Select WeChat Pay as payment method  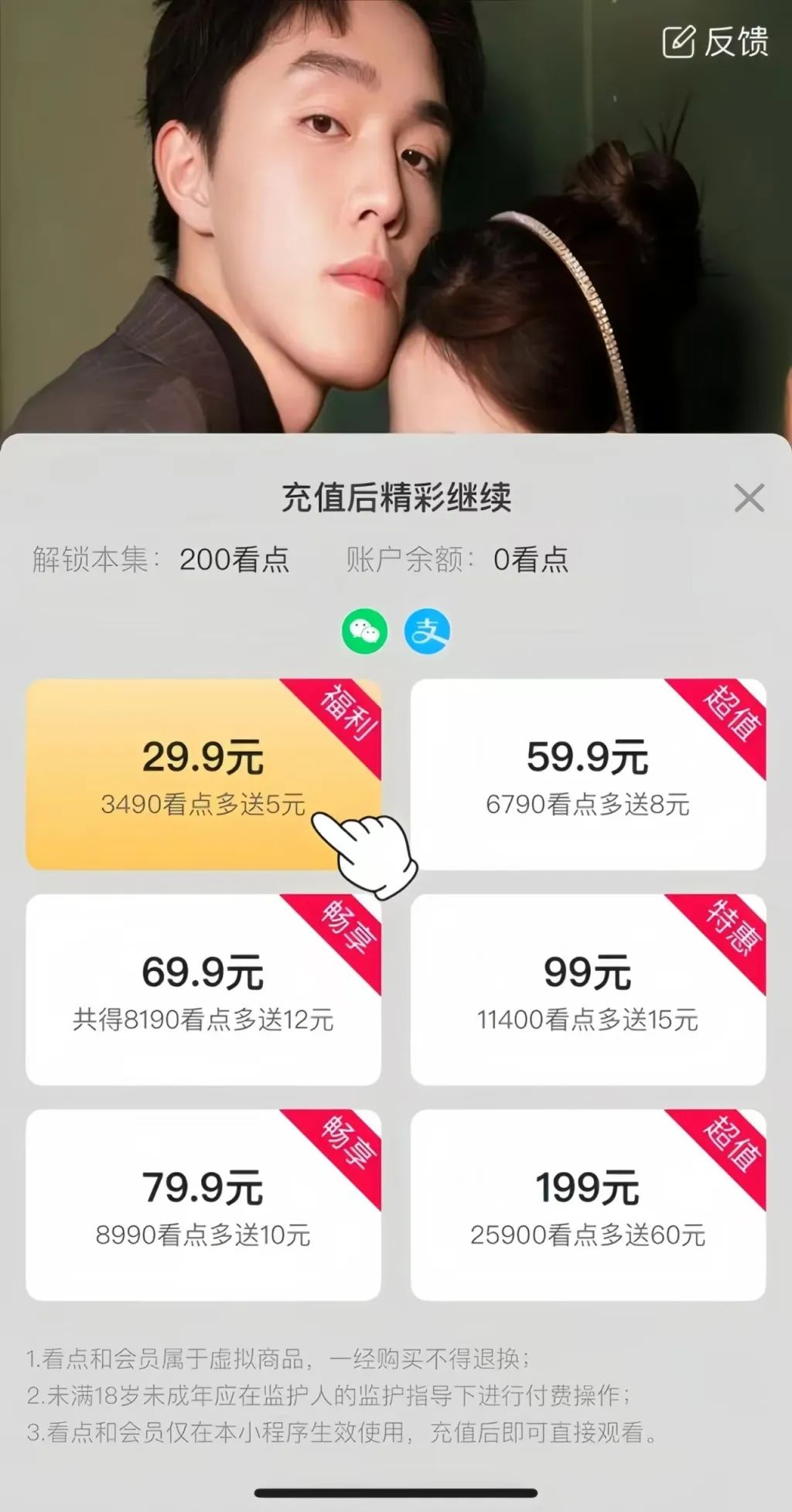(x=364, y=632)
